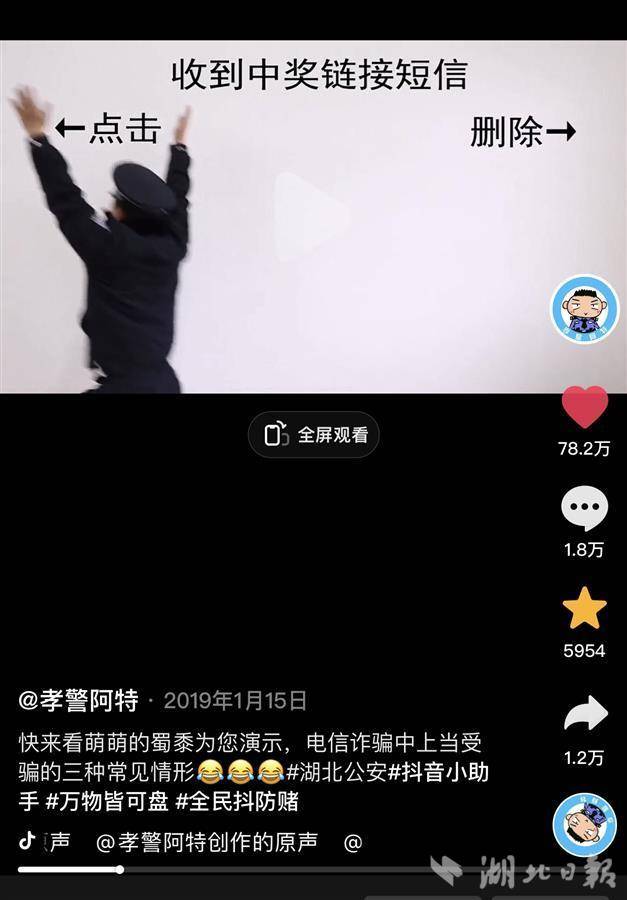Image resolution: width=627 pixels, height=900 pixels.
Task: Open the comments with 1.8万
Action: [584, 509]
